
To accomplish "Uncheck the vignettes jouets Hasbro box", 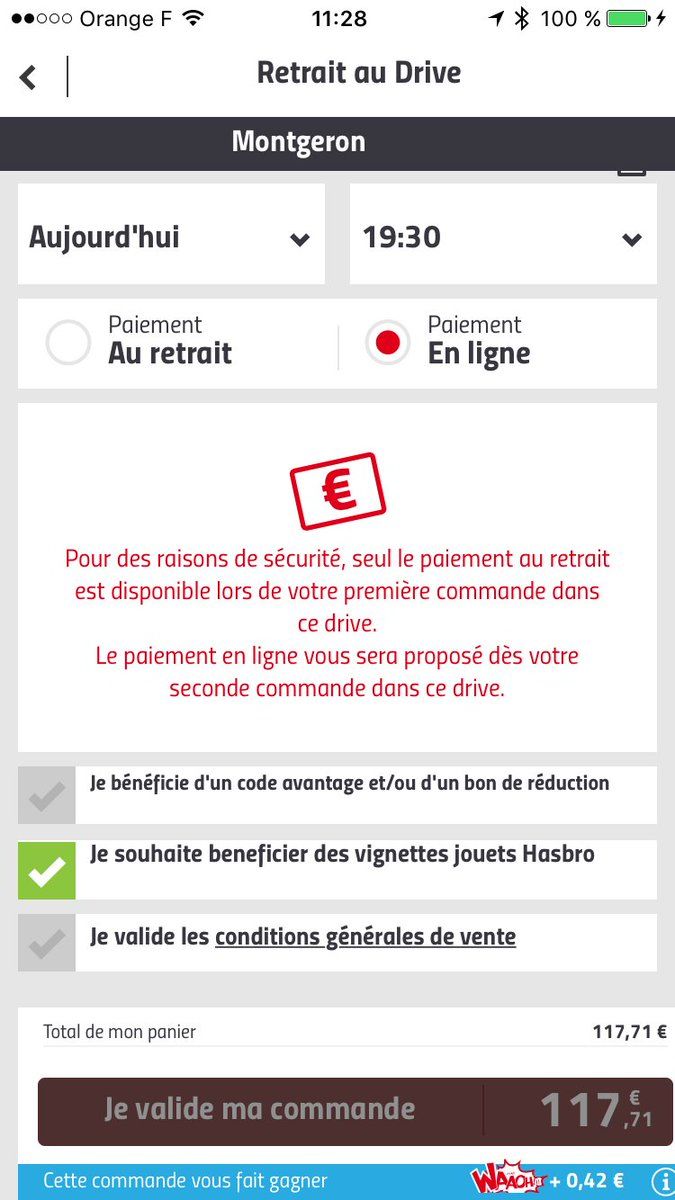I will (47, 870).
